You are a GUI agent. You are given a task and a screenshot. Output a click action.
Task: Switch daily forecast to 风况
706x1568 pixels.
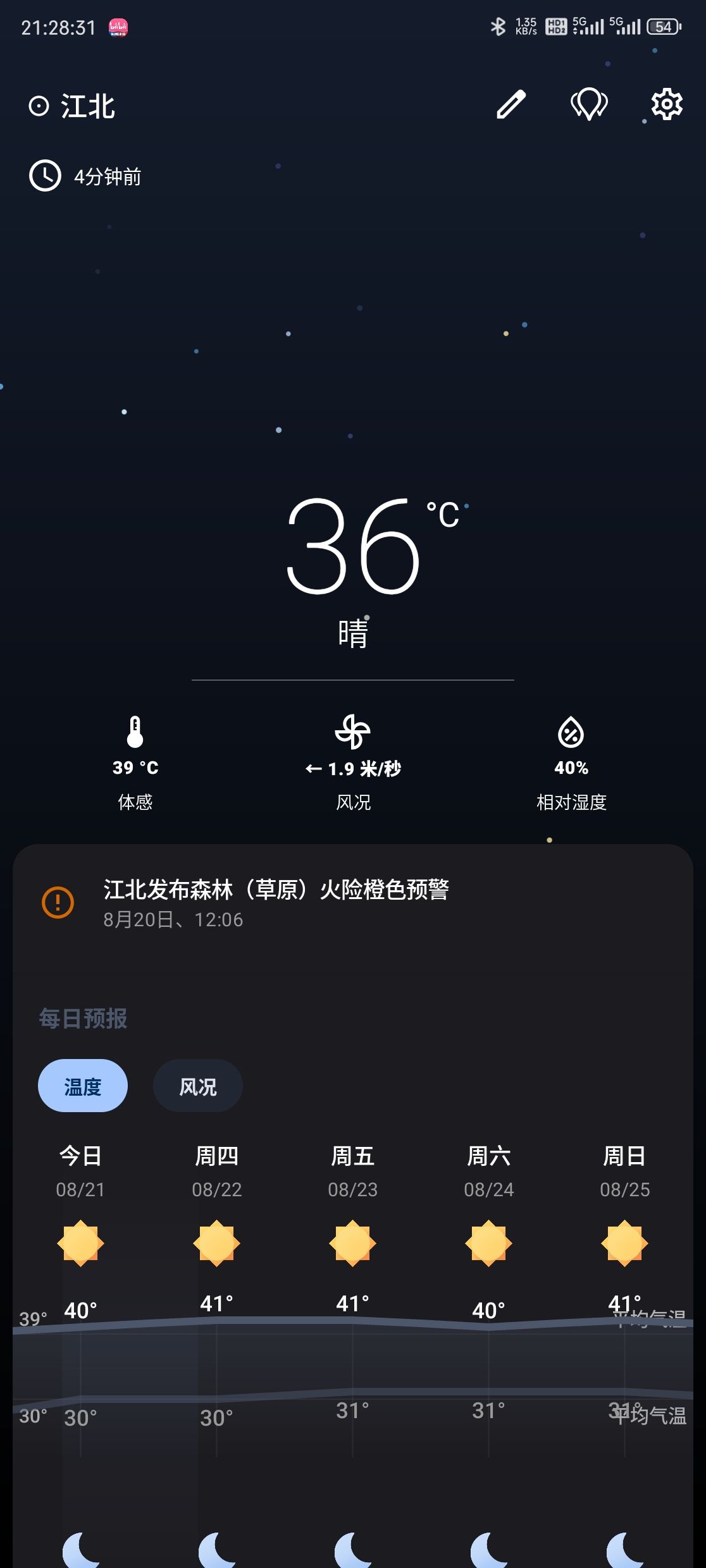pyautogui.click(x=197, y=1086)
